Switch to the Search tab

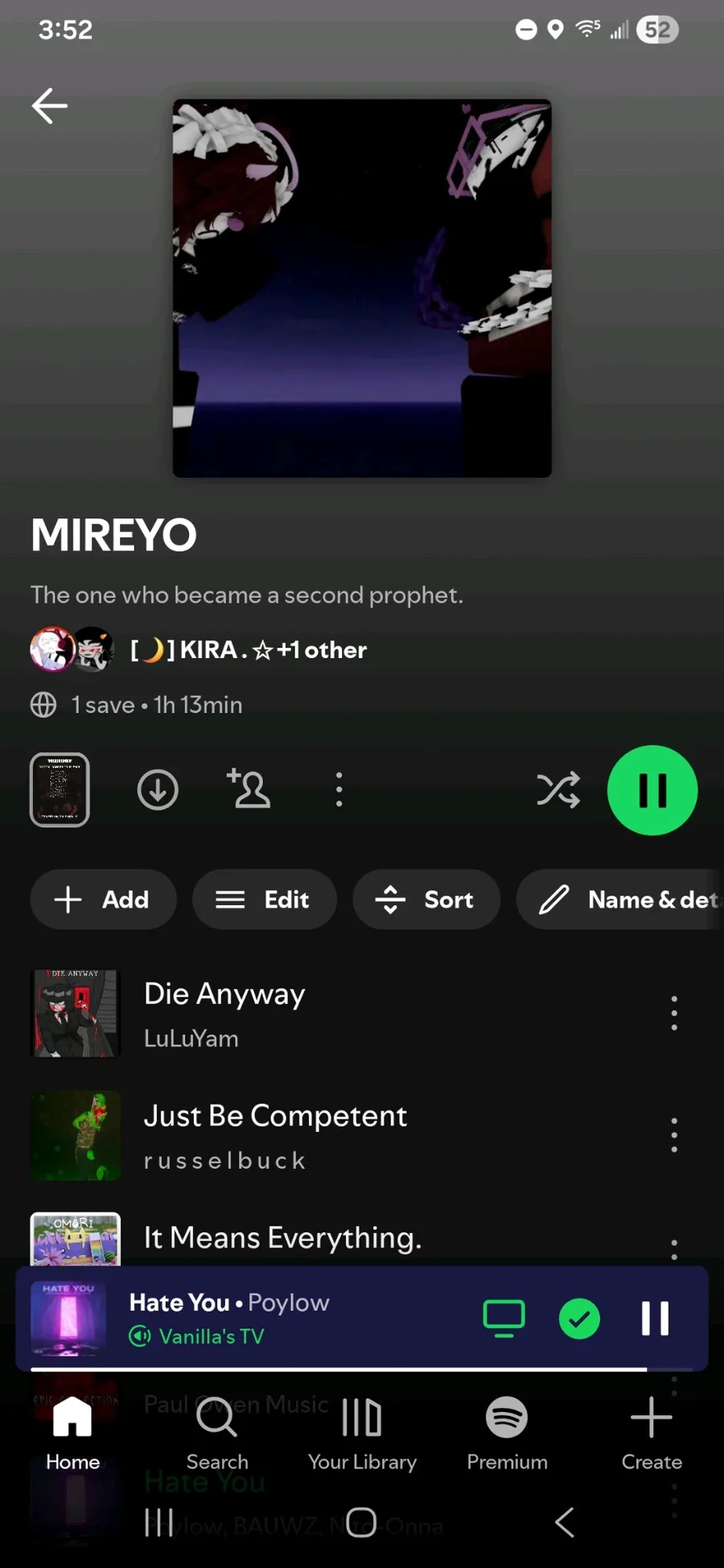tap(217, 1434)
